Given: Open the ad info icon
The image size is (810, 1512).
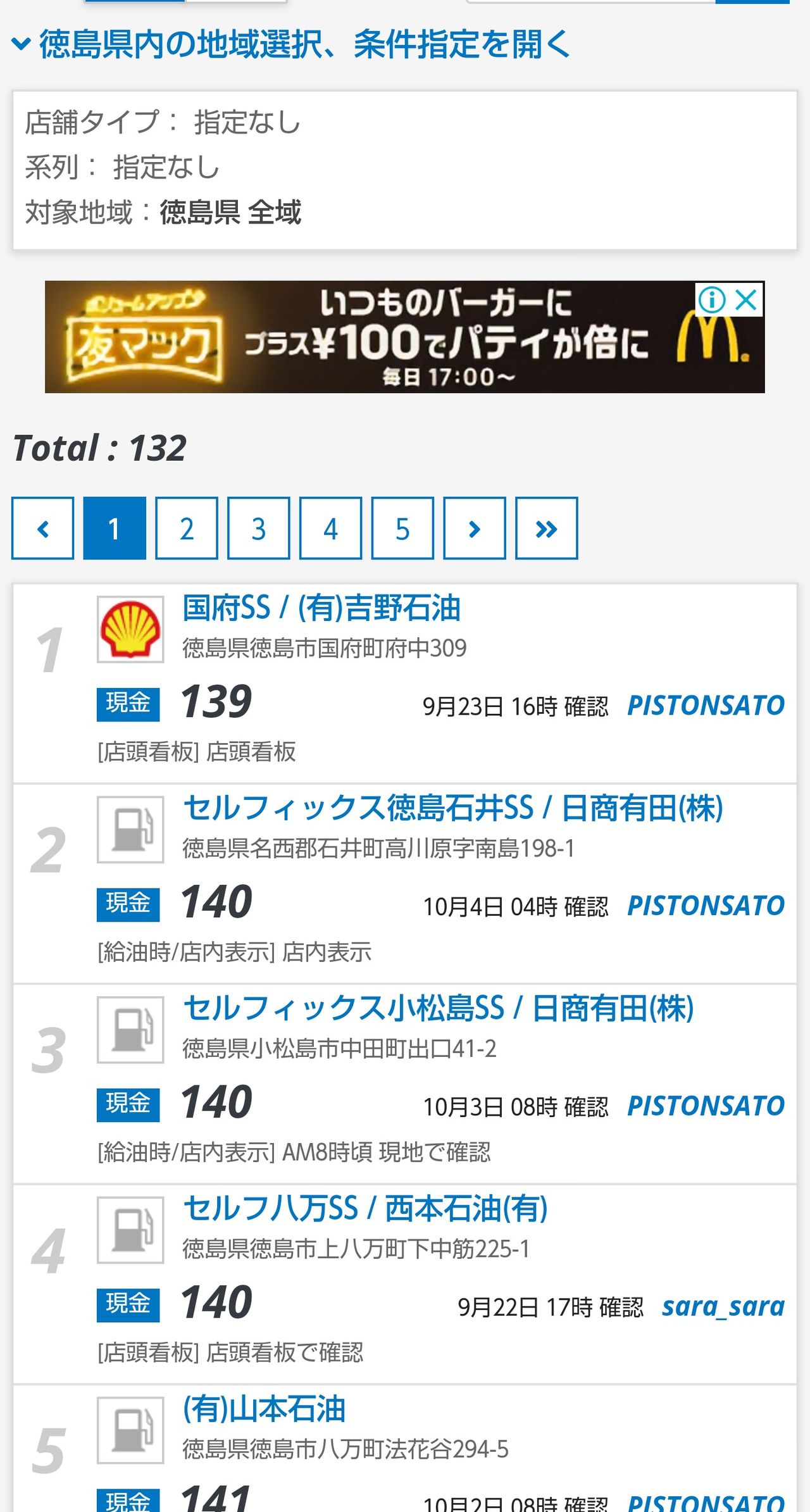Looking at the screenshot, I should (713, 299).
